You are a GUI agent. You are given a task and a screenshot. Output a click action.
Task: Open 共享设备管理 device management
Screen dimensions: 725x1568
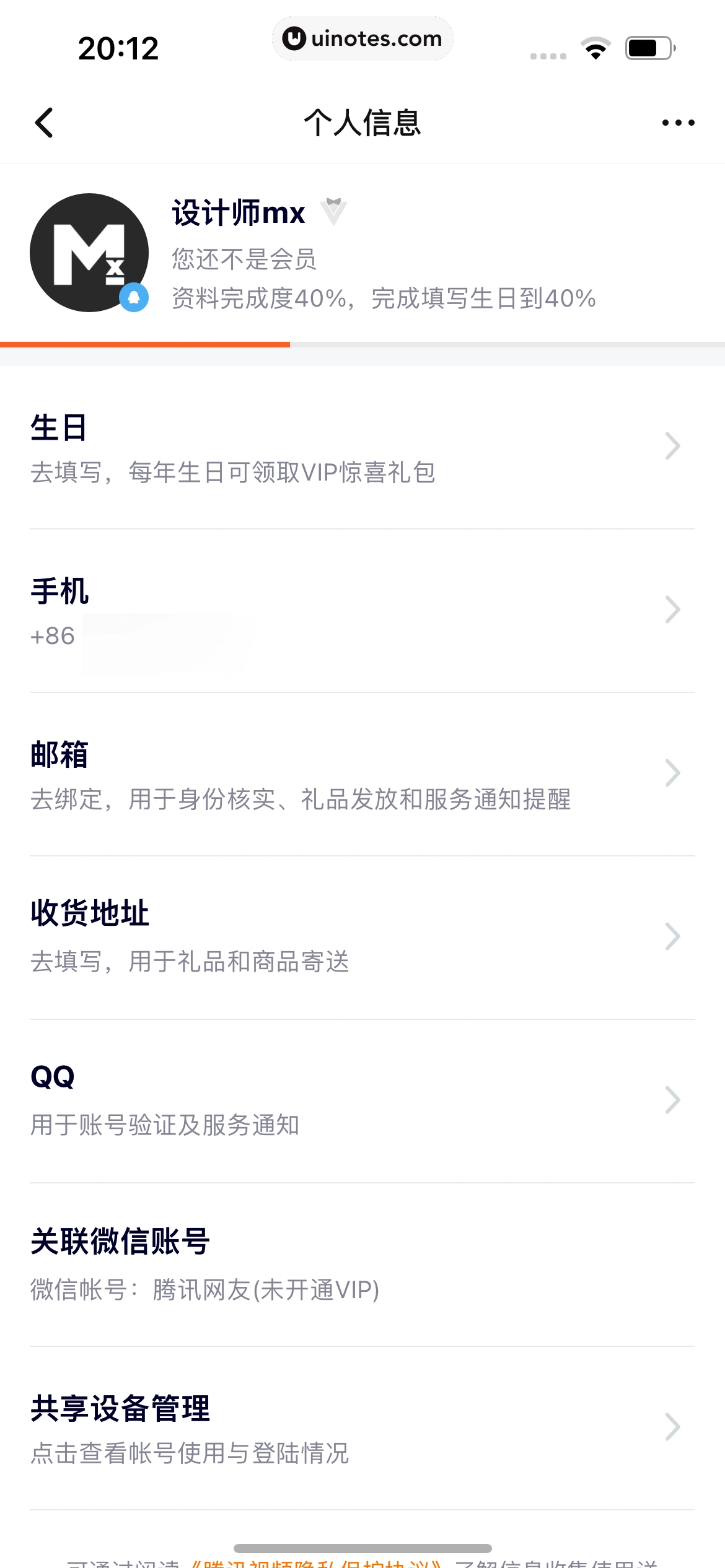click(362, 1428)
